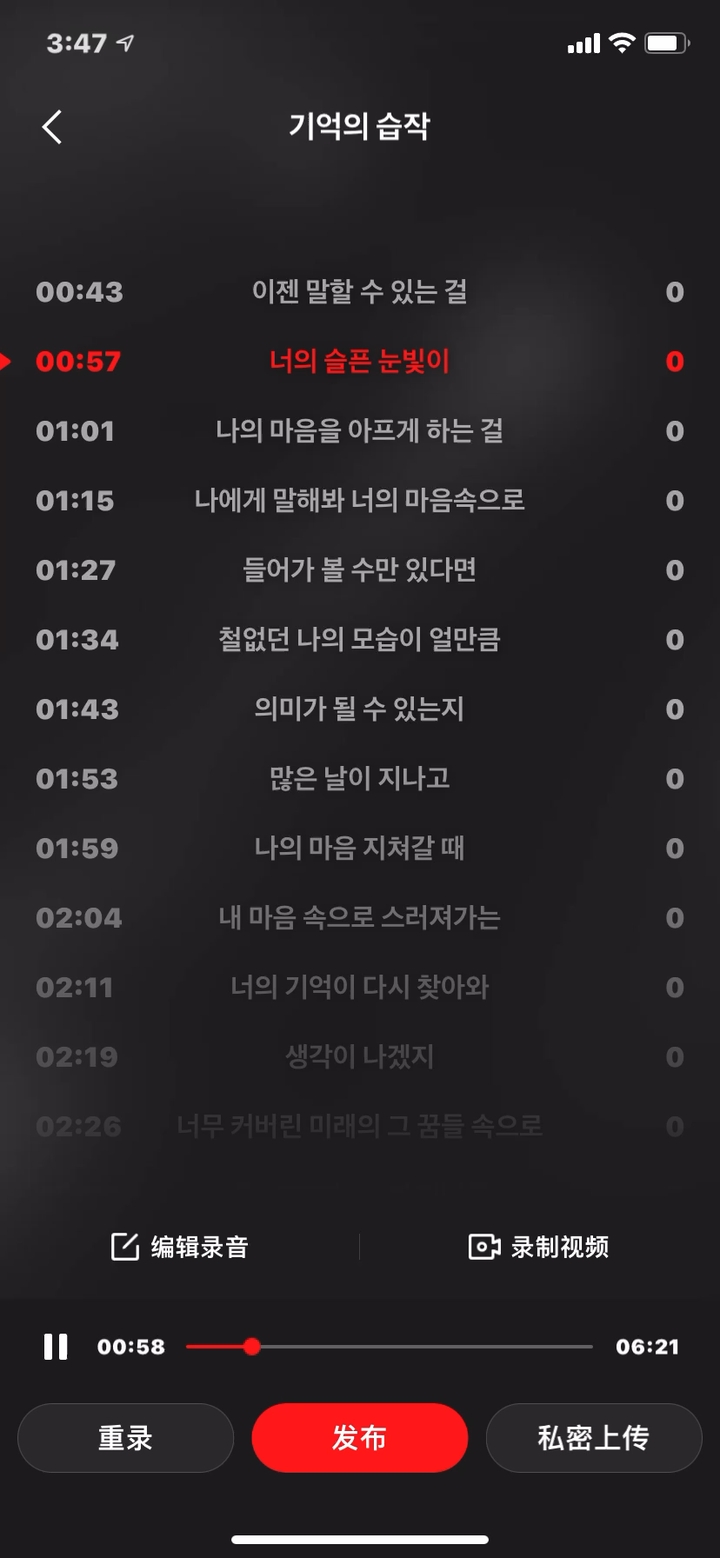Pause the recording playback
The height and width of the screenshot is (1558, 720).
coord(56,1347)
